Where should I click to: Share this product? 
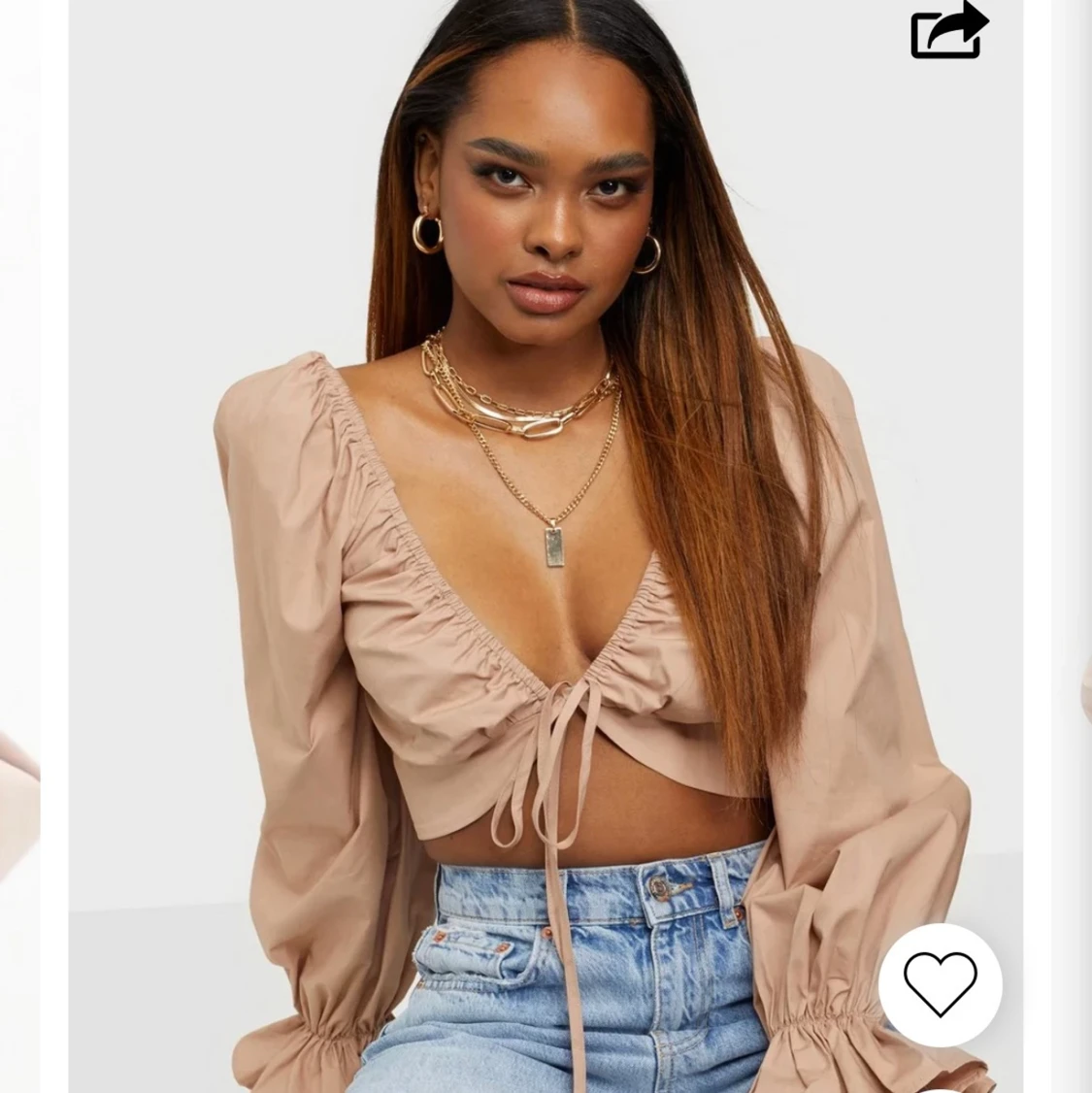(x=947, y=32)
